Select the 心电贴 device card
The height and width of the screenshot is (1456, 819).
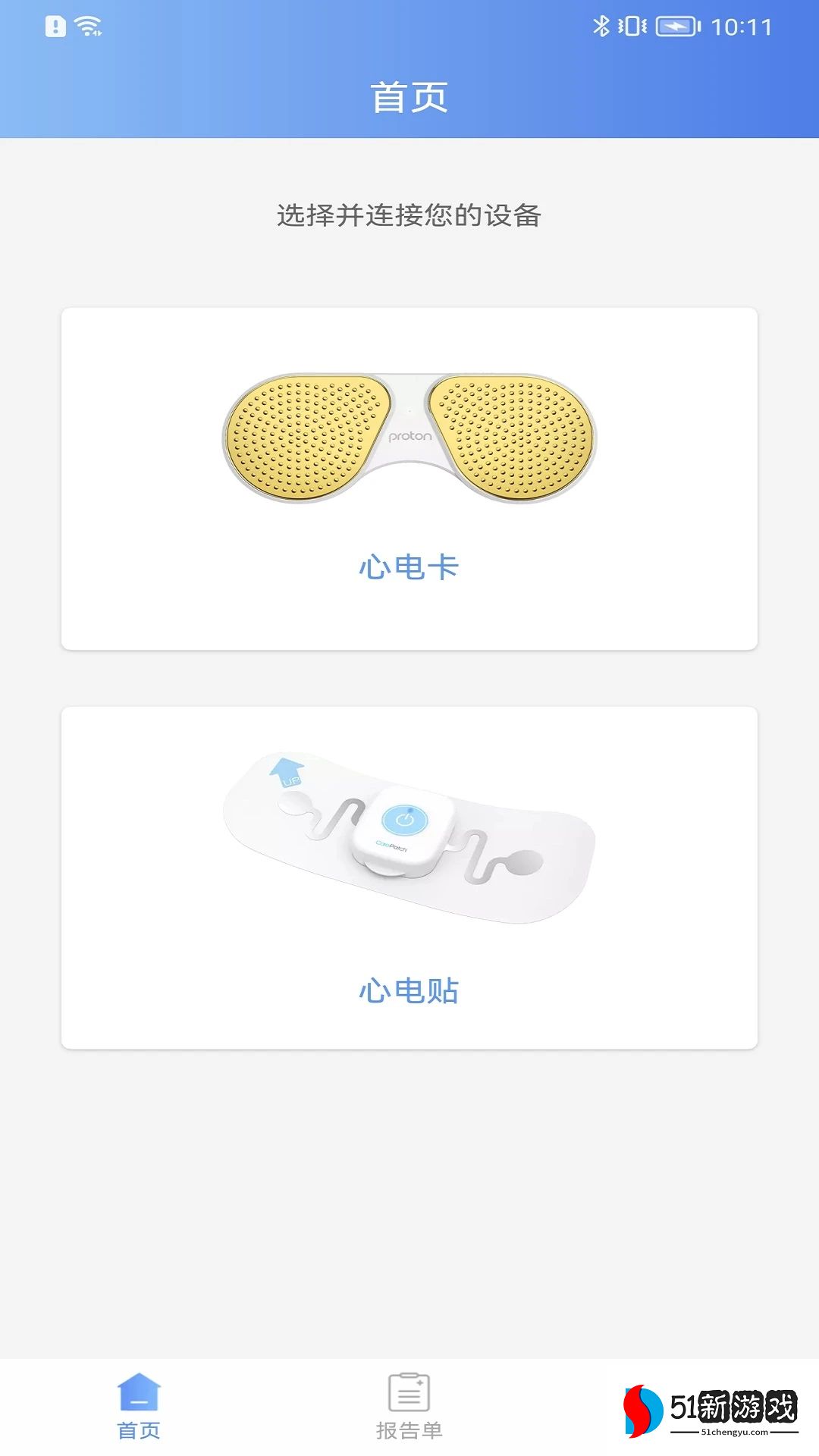pyautogui.click(x=409, y=877)
